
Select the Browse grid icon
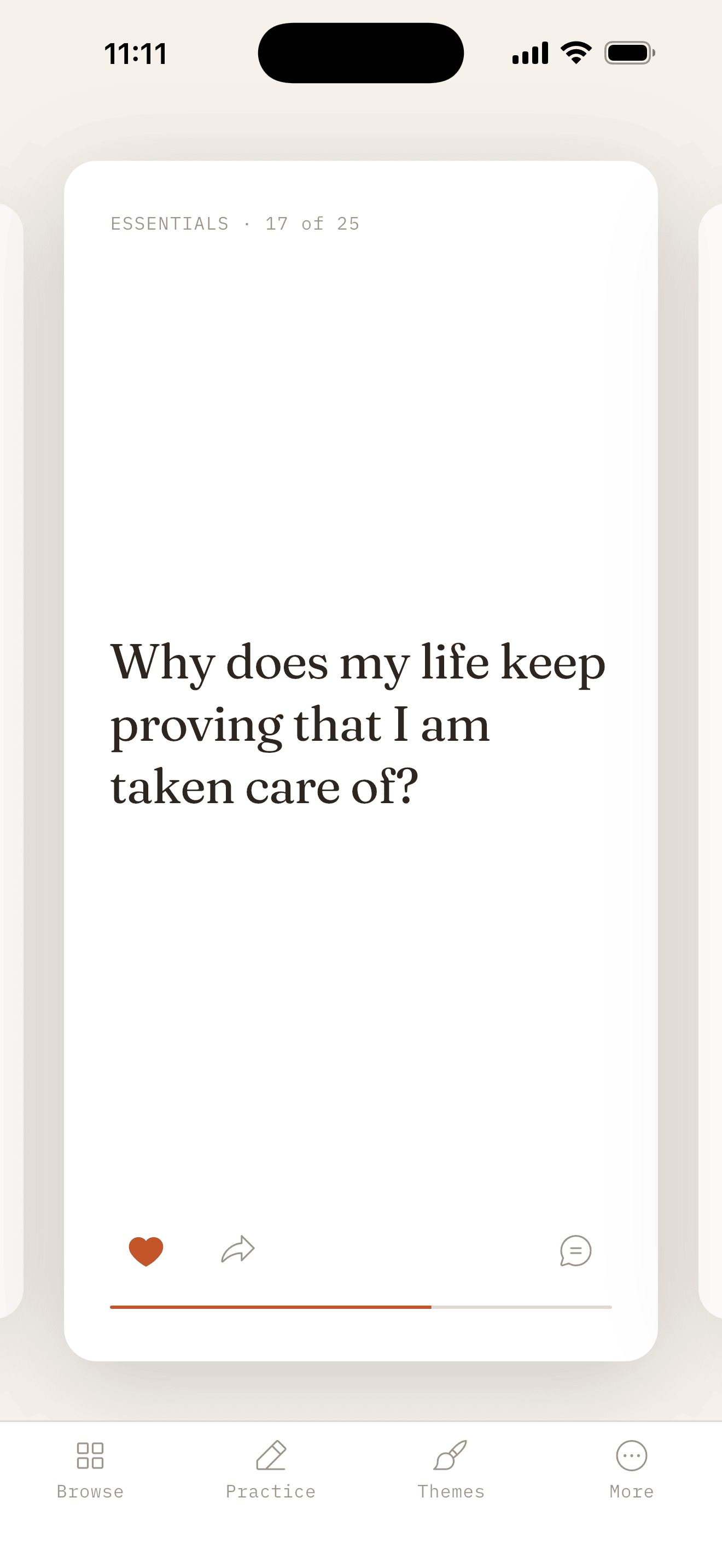pyautogui.click(x=90, y=1456)
